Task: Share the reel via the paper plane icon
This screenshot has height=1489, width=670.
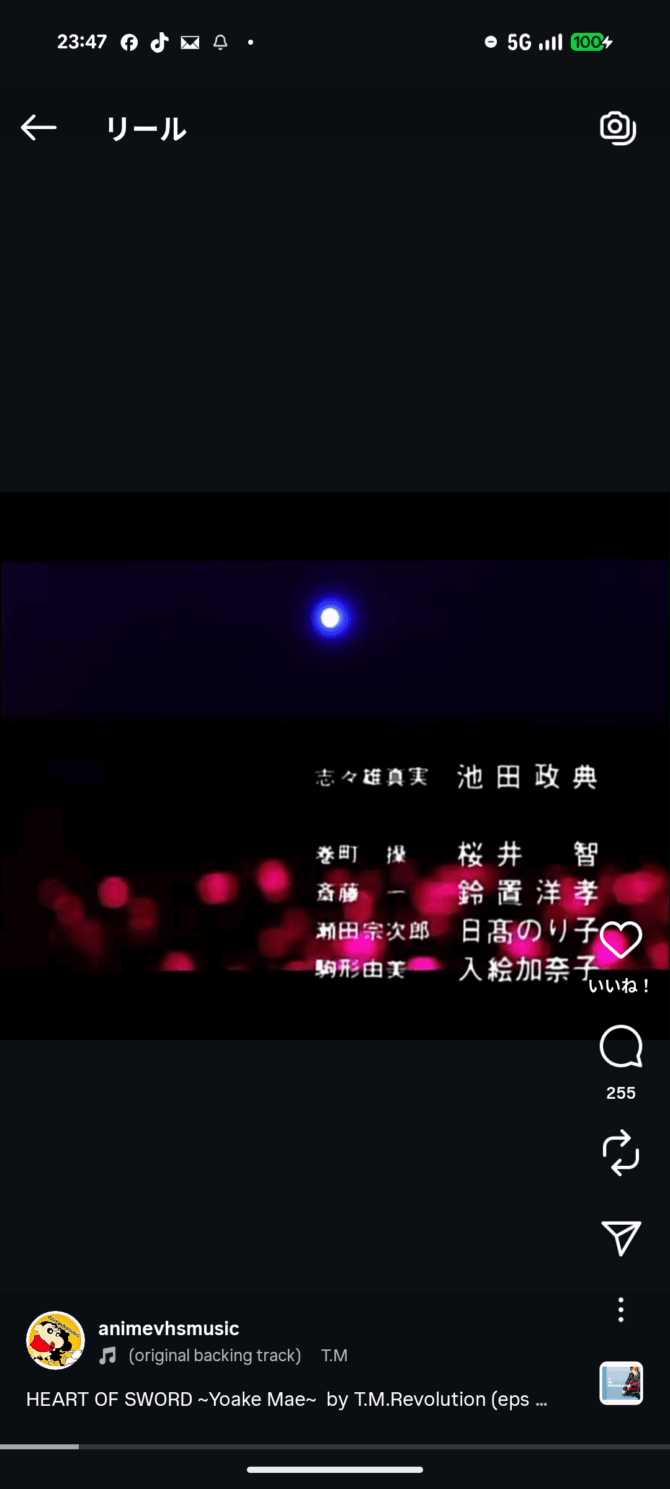Action: (620, 1237)
